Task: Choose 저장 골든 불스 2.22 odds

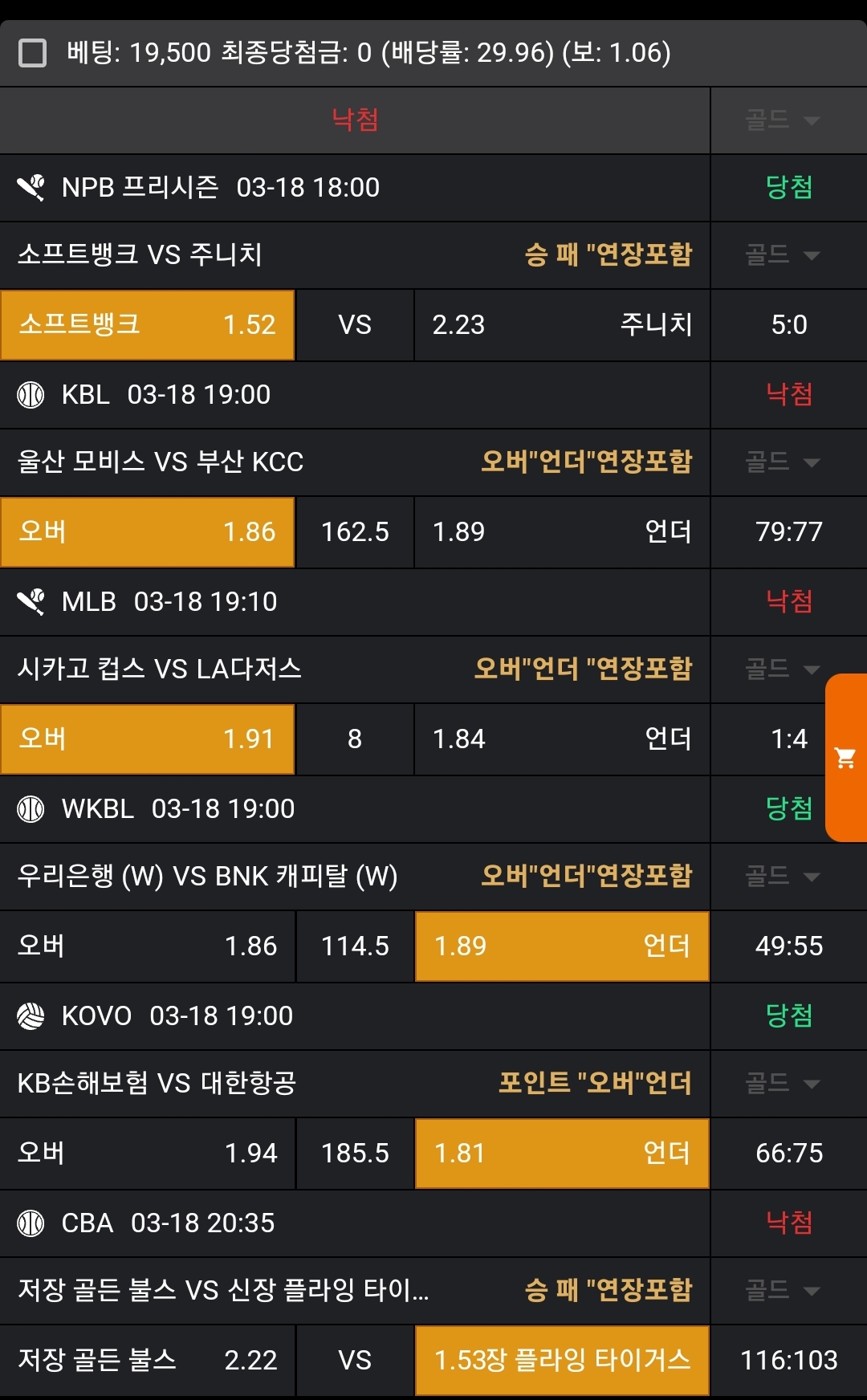Action: click(148, 1360)
